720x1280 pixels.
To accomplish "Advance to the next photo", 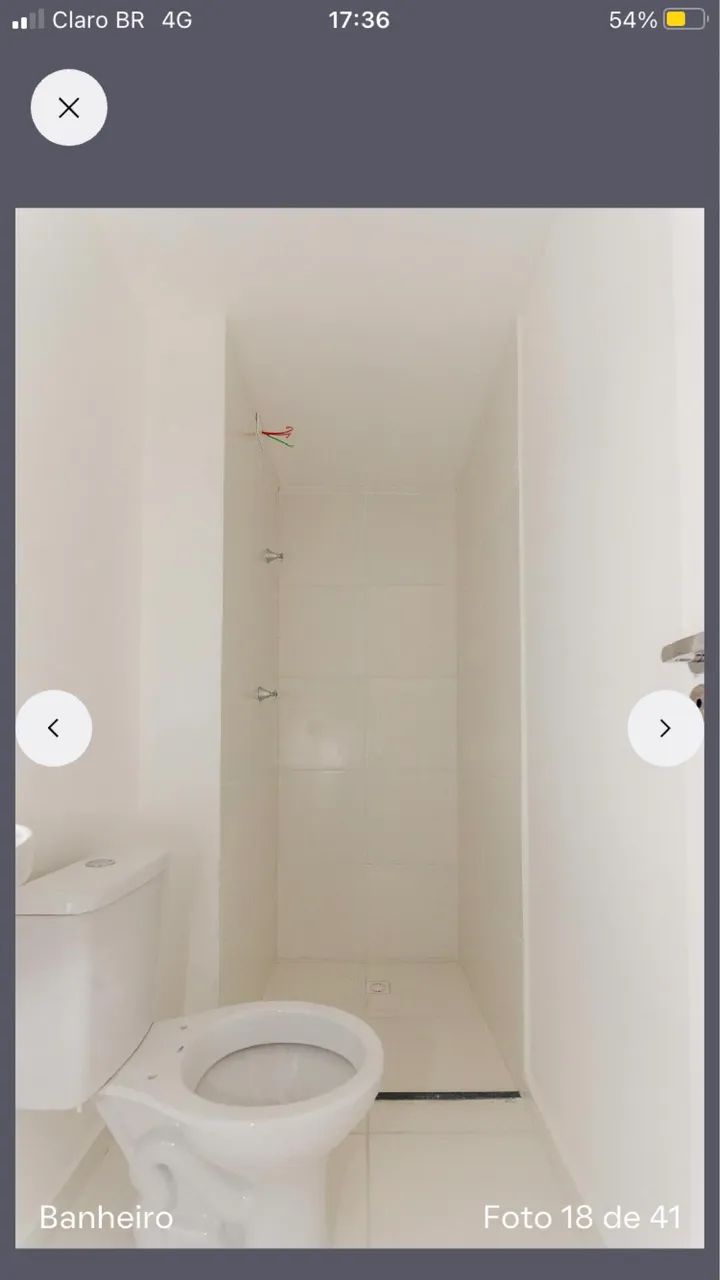I will coord(665,728).
